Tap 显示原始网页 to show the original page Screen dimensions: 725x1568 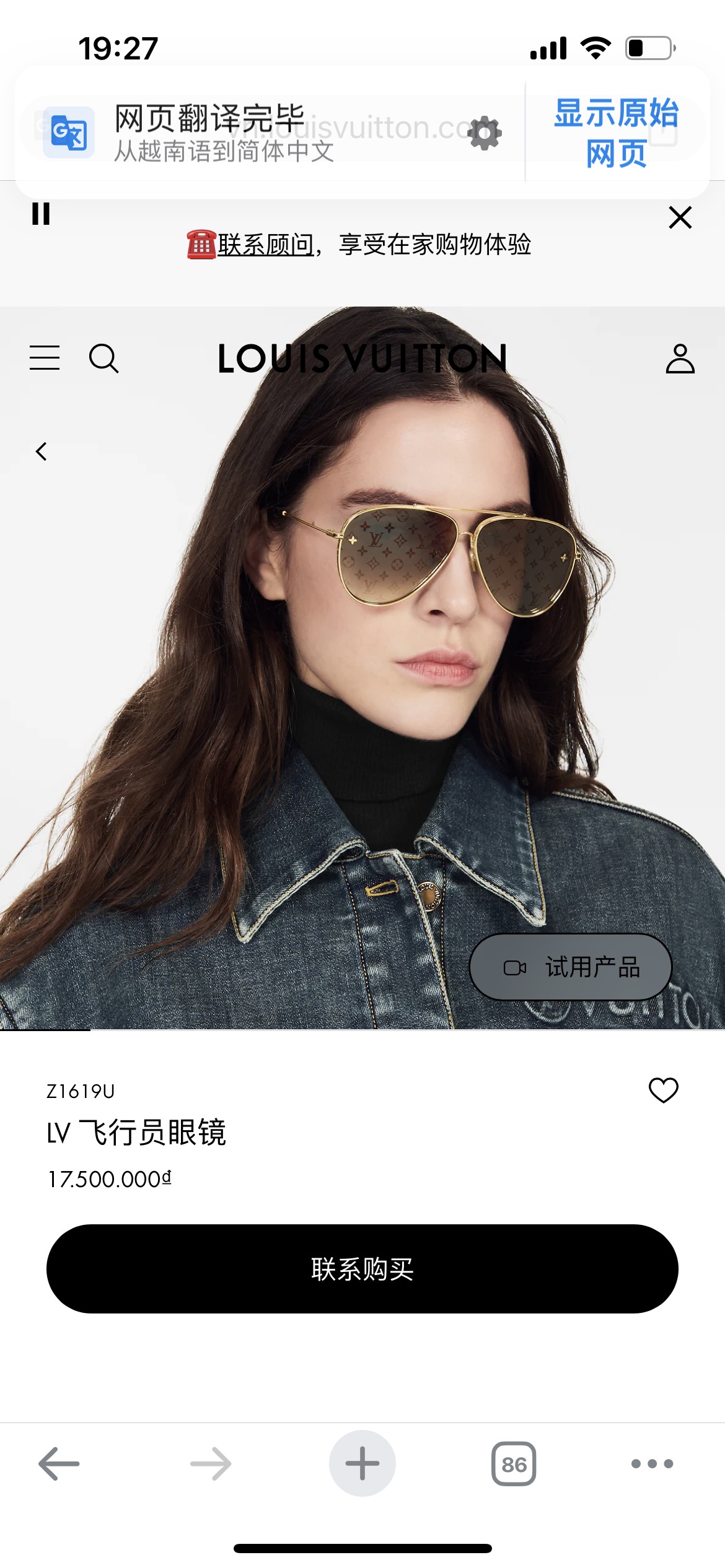[x=617, y=133]
